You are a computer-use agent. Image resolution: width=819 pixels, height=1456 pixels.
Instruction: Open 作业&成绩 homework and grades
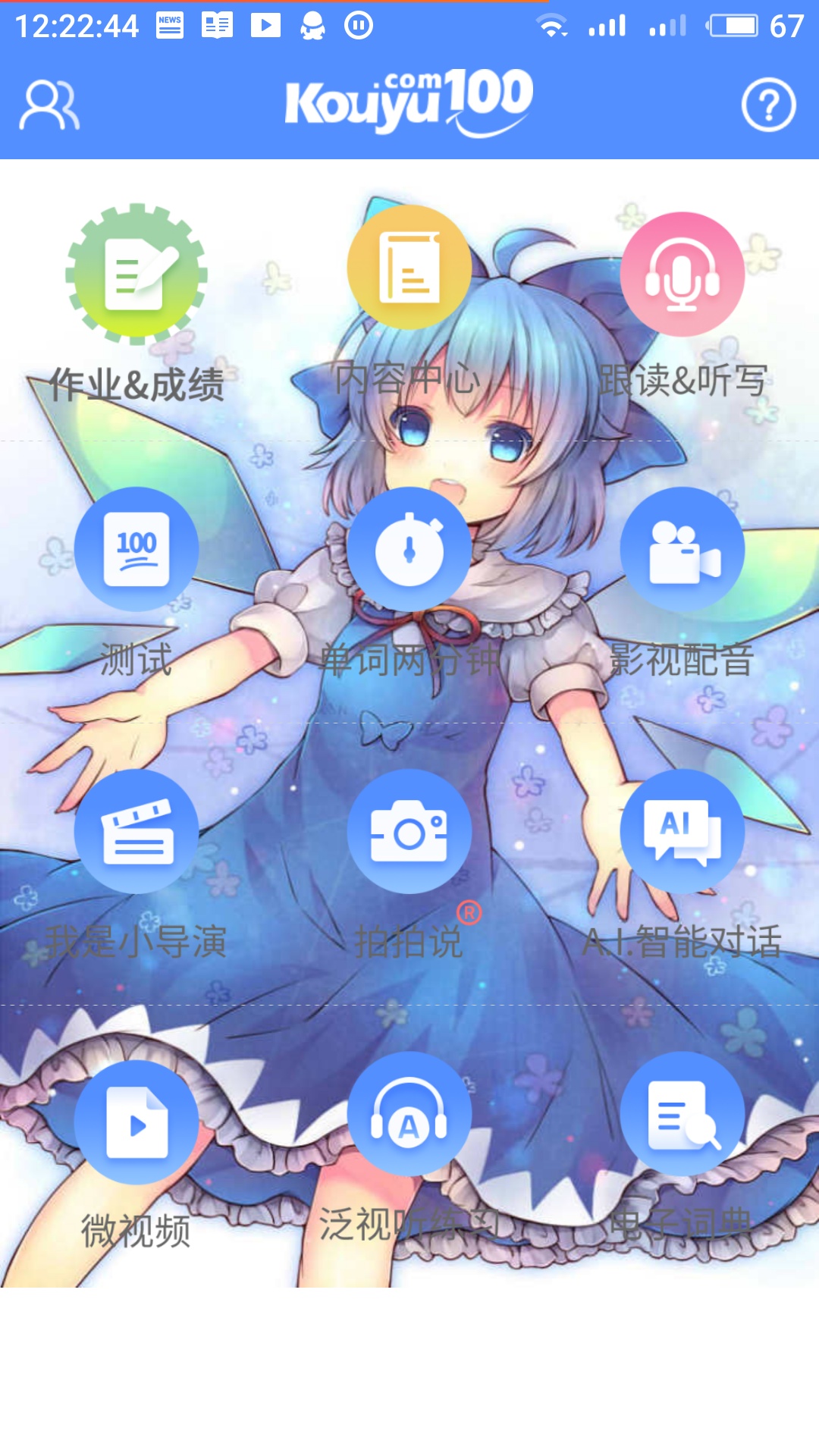pos(136,275)
